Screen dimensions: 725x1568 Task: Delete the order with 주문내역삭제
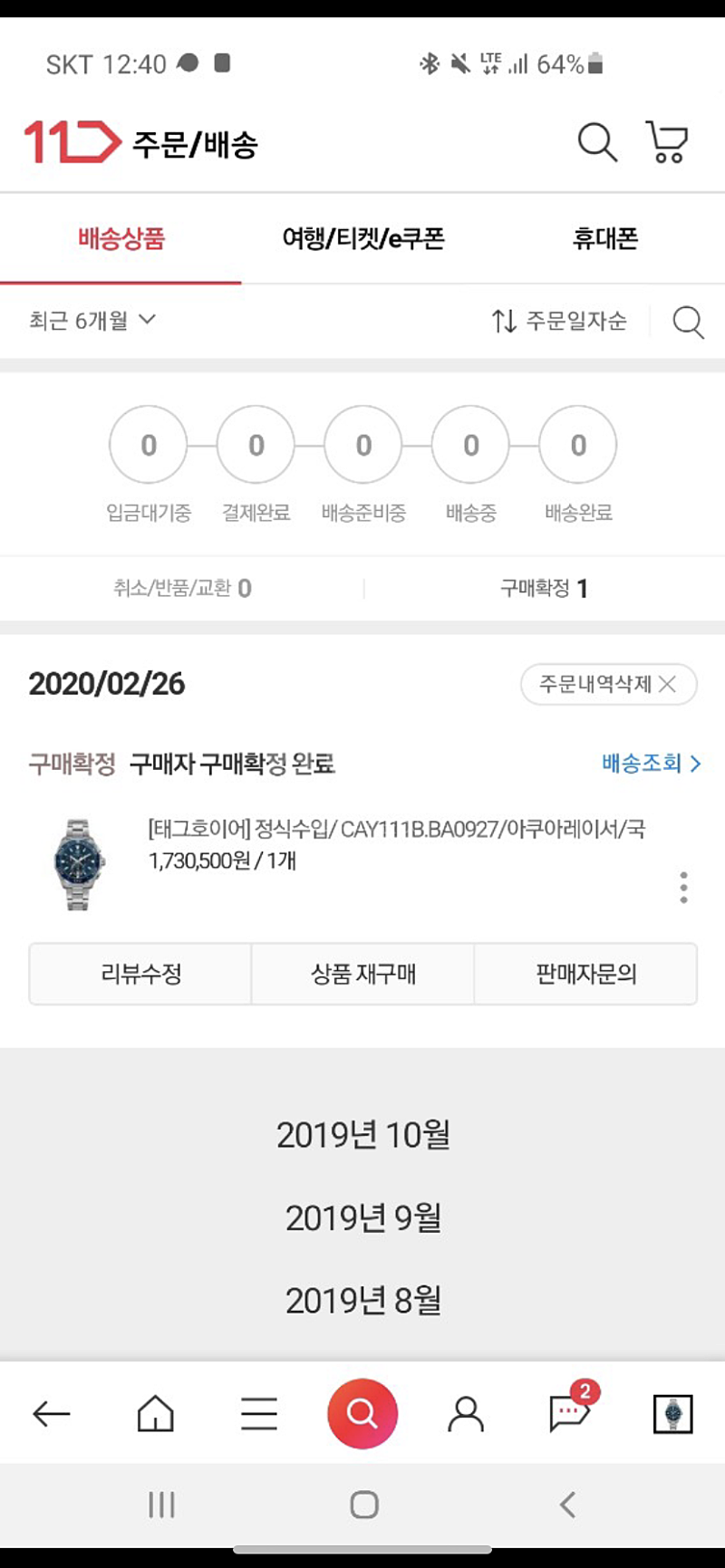tap(608, 684)
